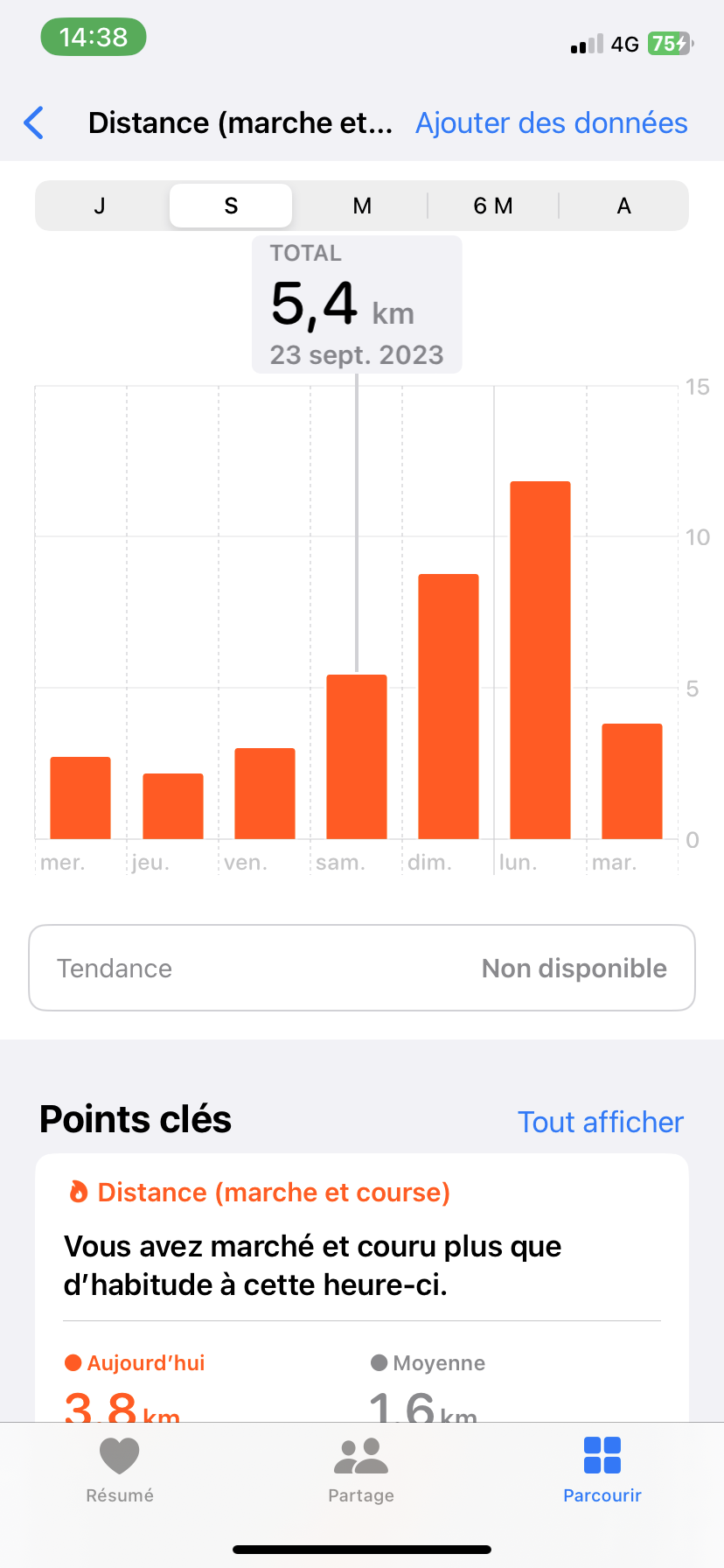
Task: Go back using the top-left arrow
Action: tap(34, 123)
